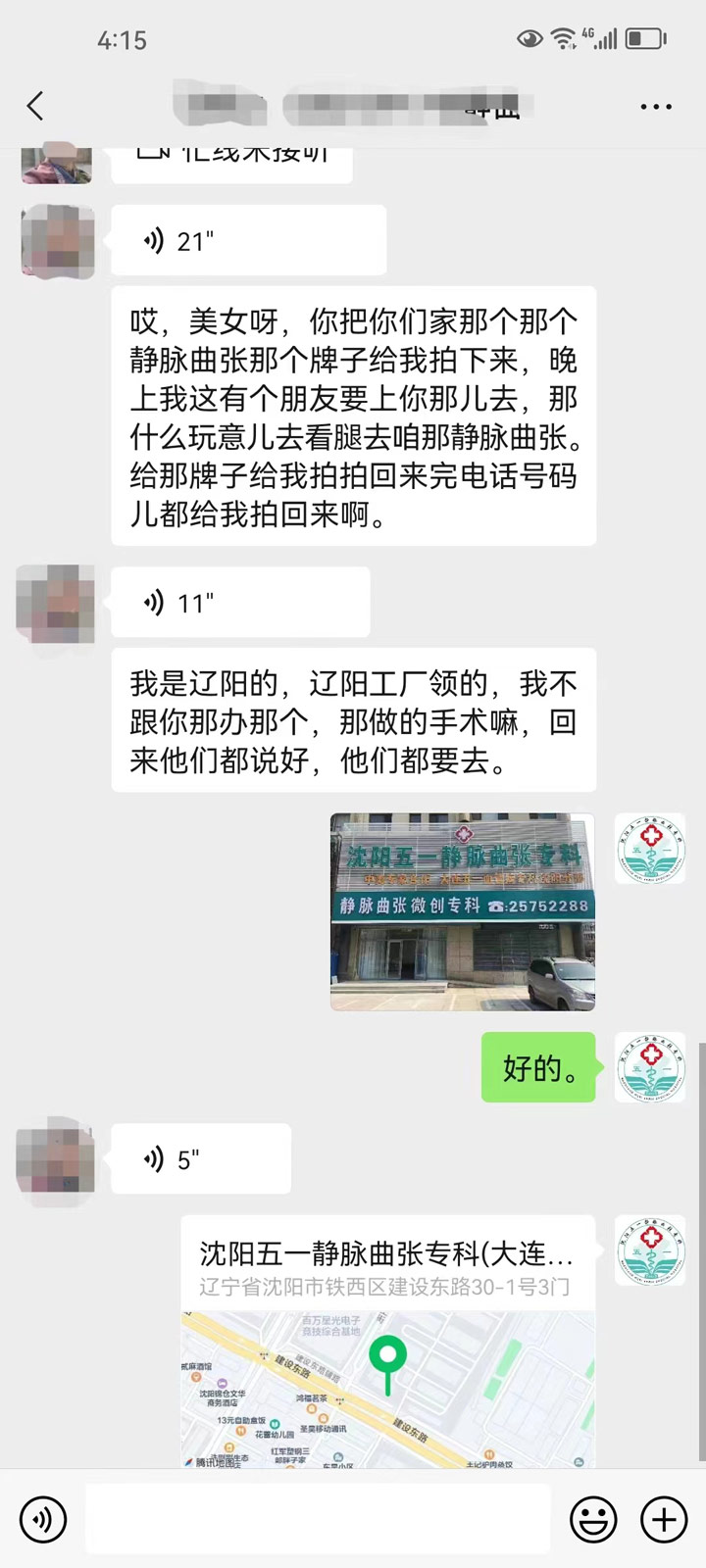
Task: Open the emoji picker
Action: coord(593,1519)
